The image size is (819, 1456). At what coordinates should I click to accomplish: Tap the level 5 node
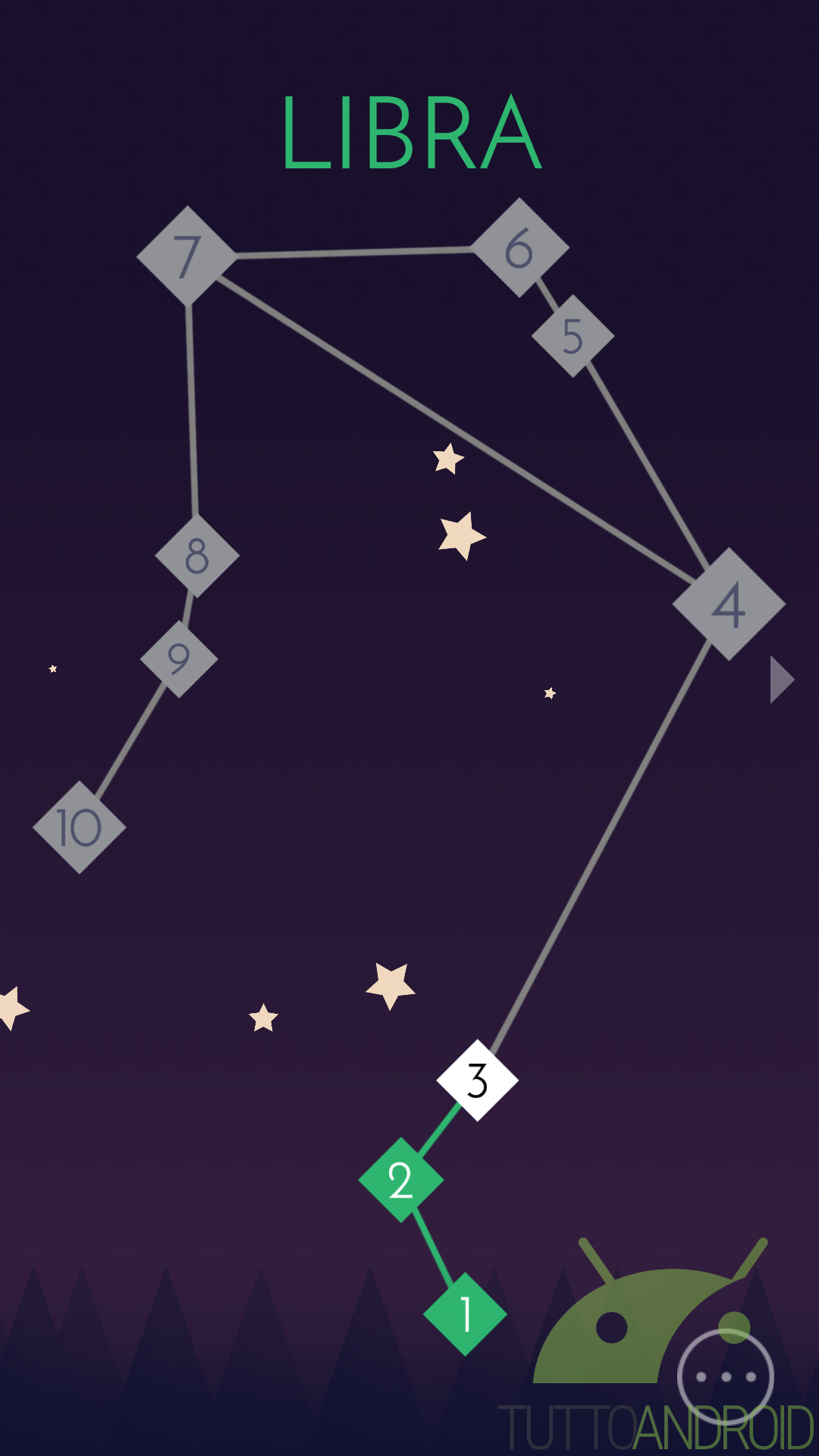coord(573,336)
